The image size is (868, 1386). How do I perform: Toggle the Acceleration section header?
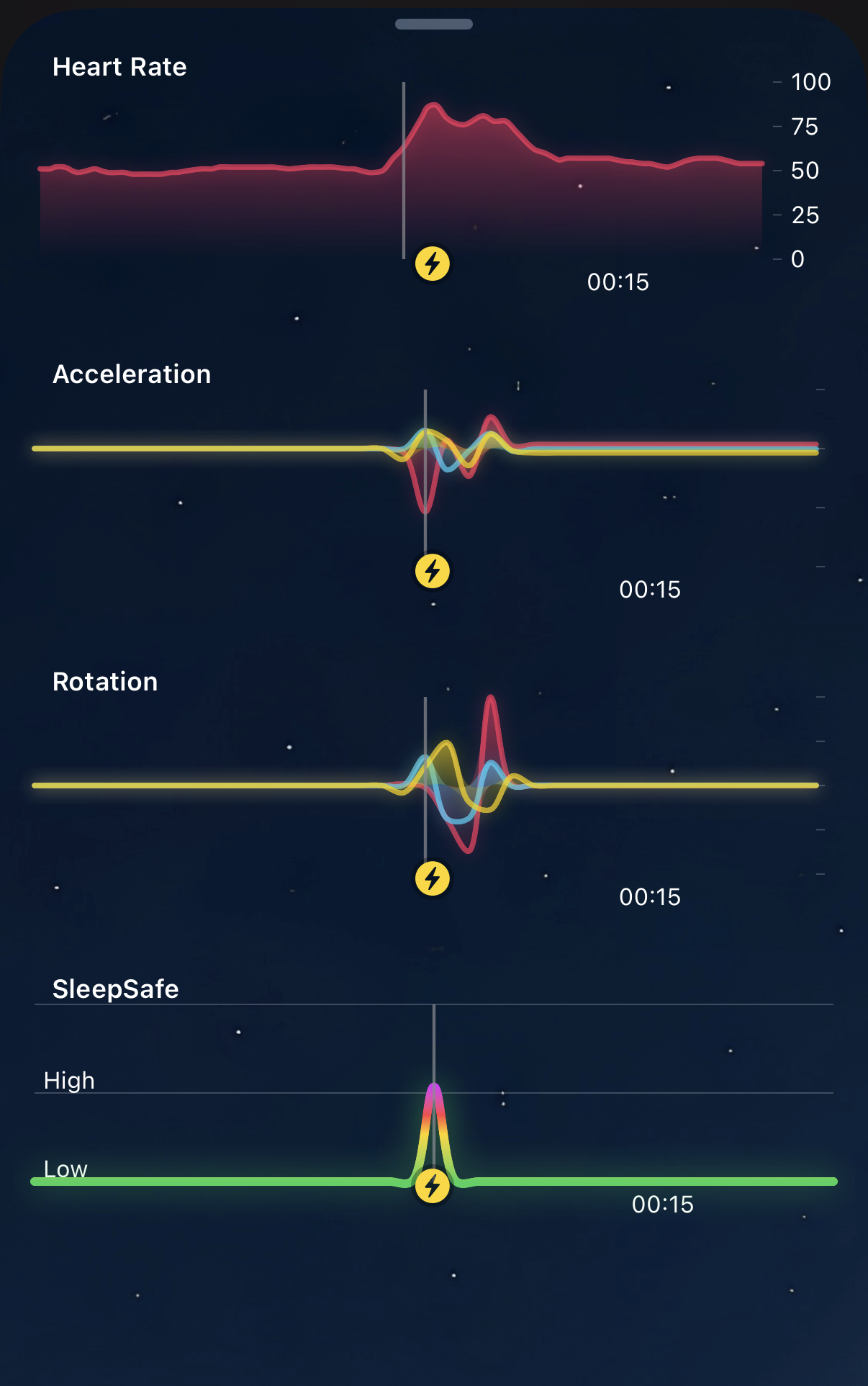(131, 374)
